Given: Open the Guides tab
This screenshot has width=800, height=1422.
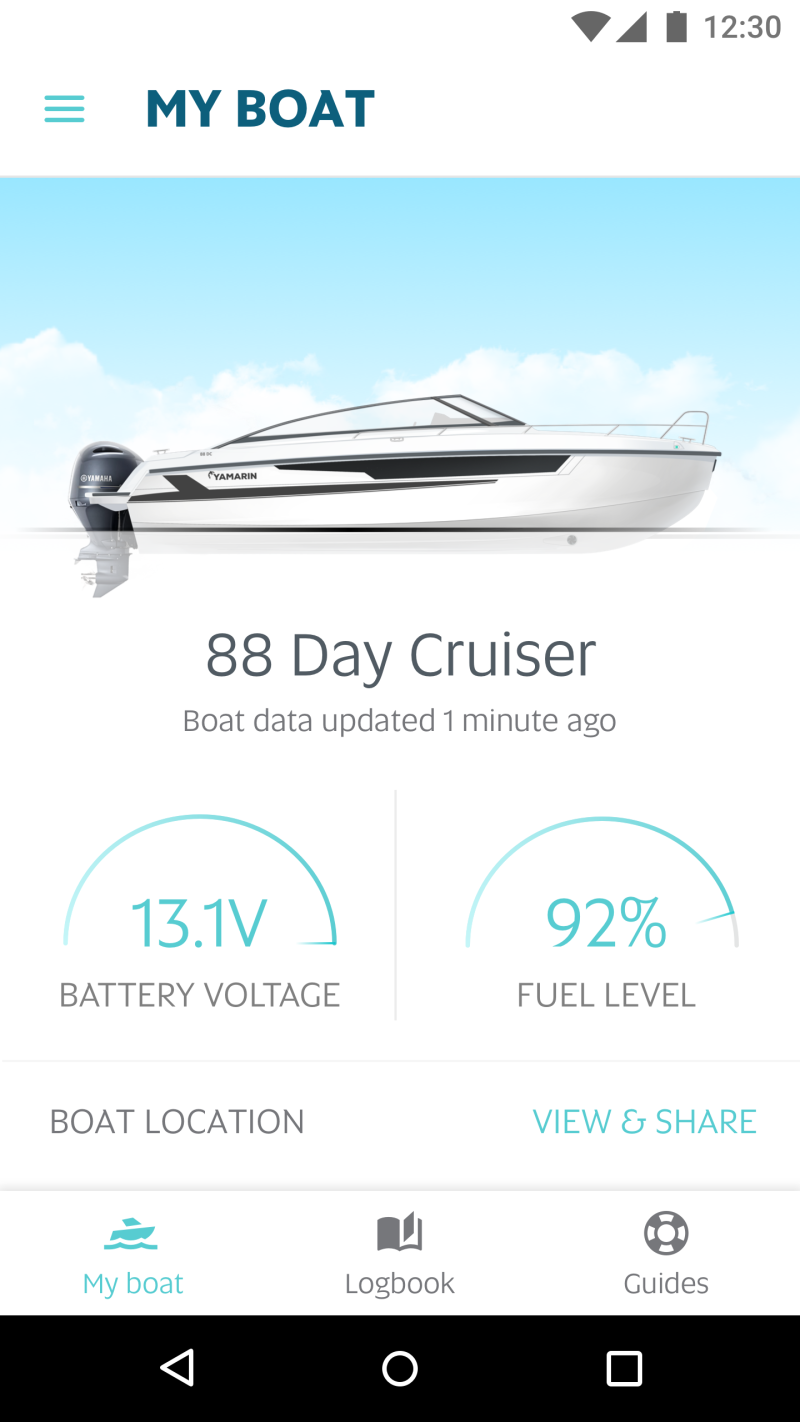Looking at the screenshot, I should [x=666, y=1254].
